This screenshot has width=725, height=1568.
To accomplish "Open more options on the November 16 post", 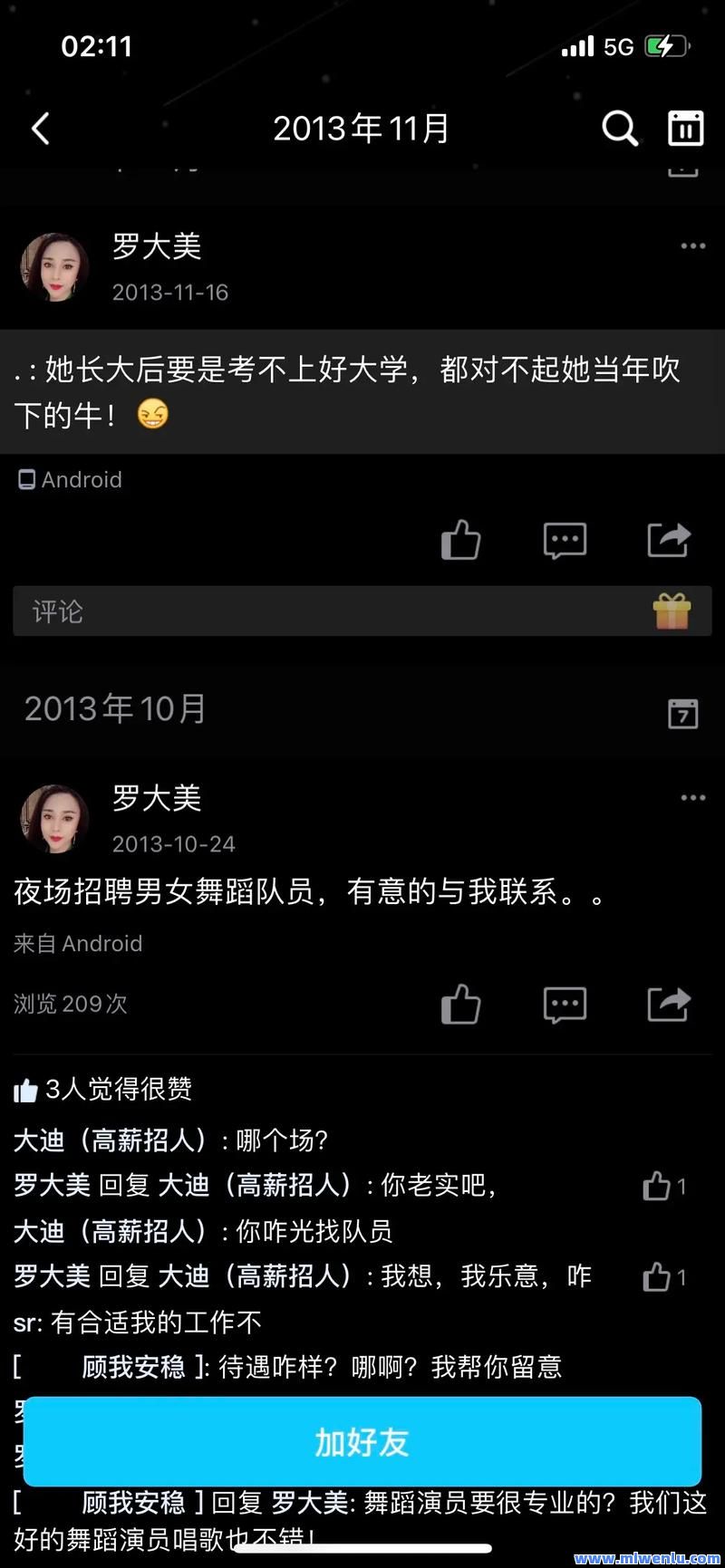I will 692,245.
